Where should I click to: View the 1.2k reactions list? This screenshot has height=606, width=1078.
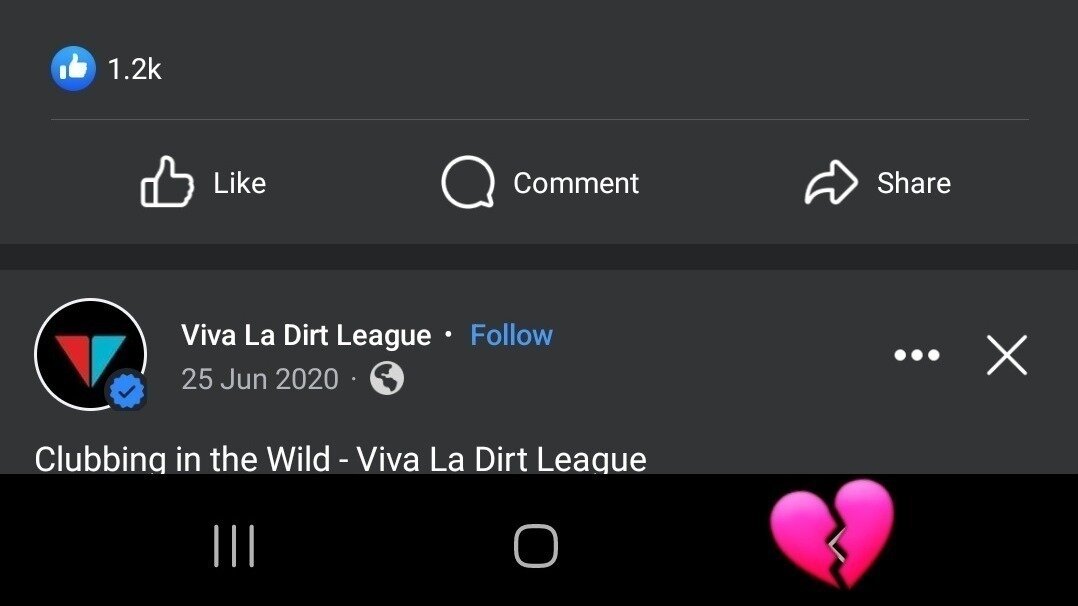tap(107, 69)
